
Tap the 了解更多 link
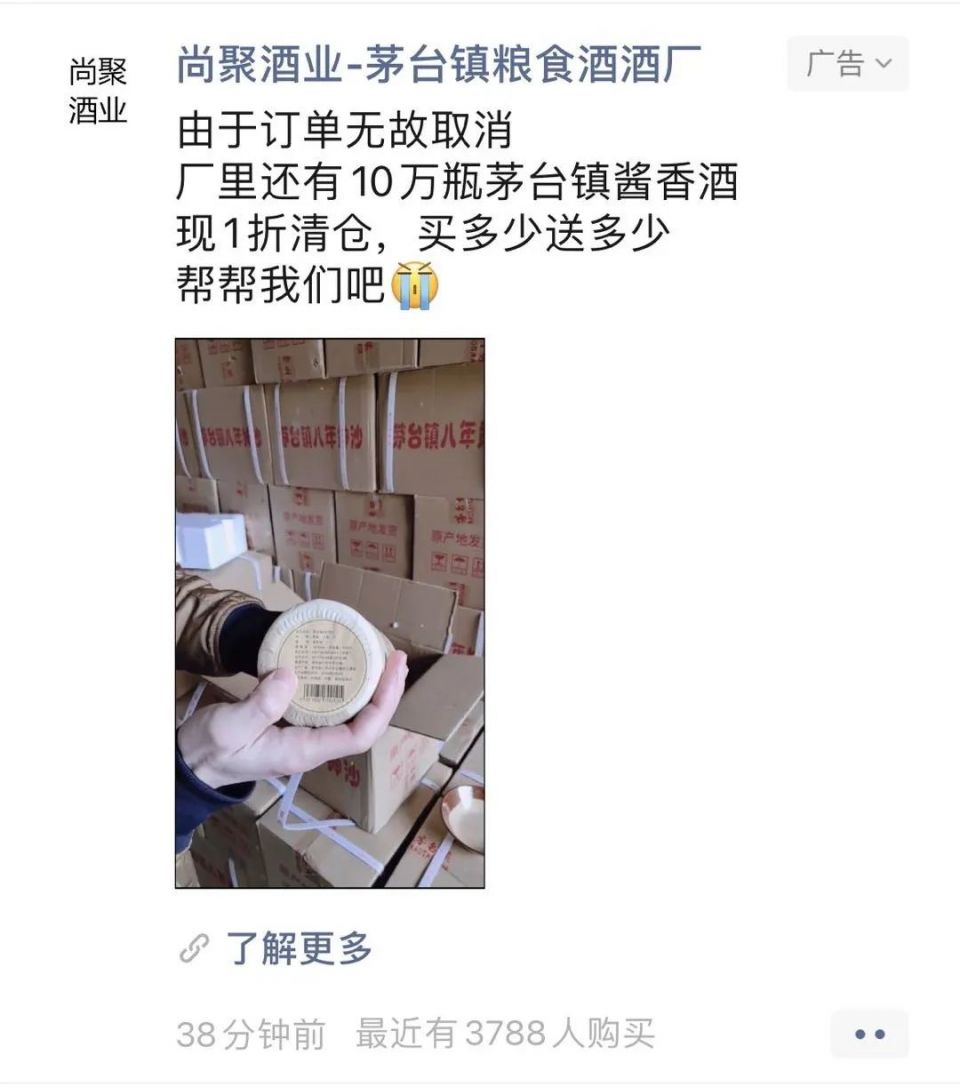(x=298, y=948)
